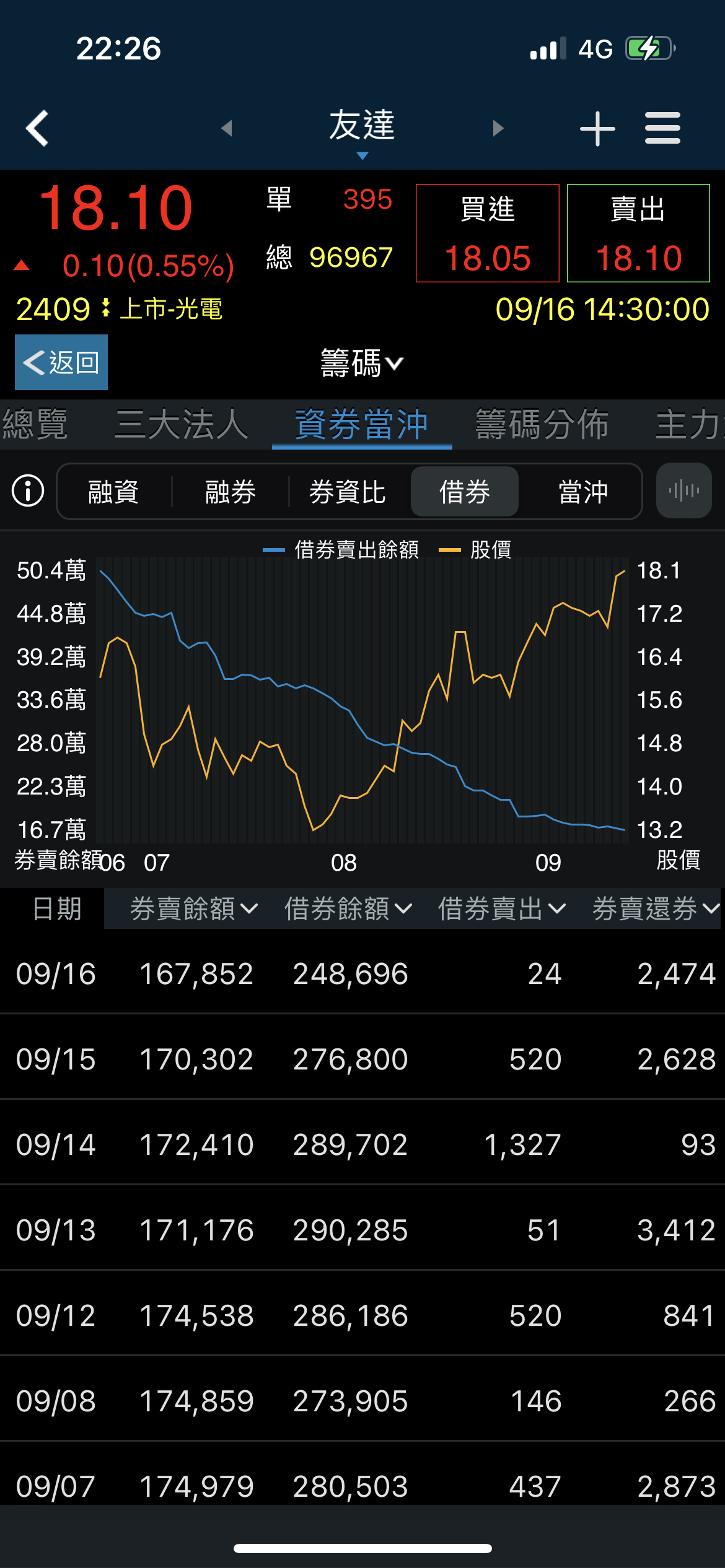Sort by the 借券賣出 column
725x1568 pixels.
[501, 908]
